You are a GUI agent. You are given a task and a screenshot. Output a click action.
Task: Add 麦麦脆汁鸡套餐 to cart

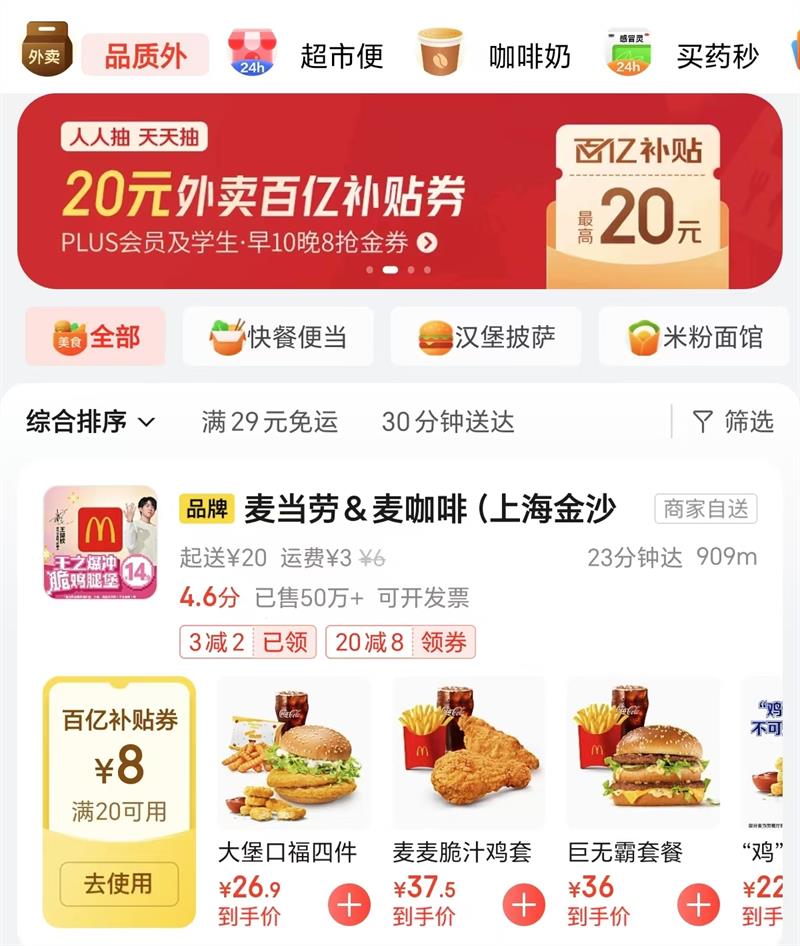pyautogui.click(x=524, y=905)
